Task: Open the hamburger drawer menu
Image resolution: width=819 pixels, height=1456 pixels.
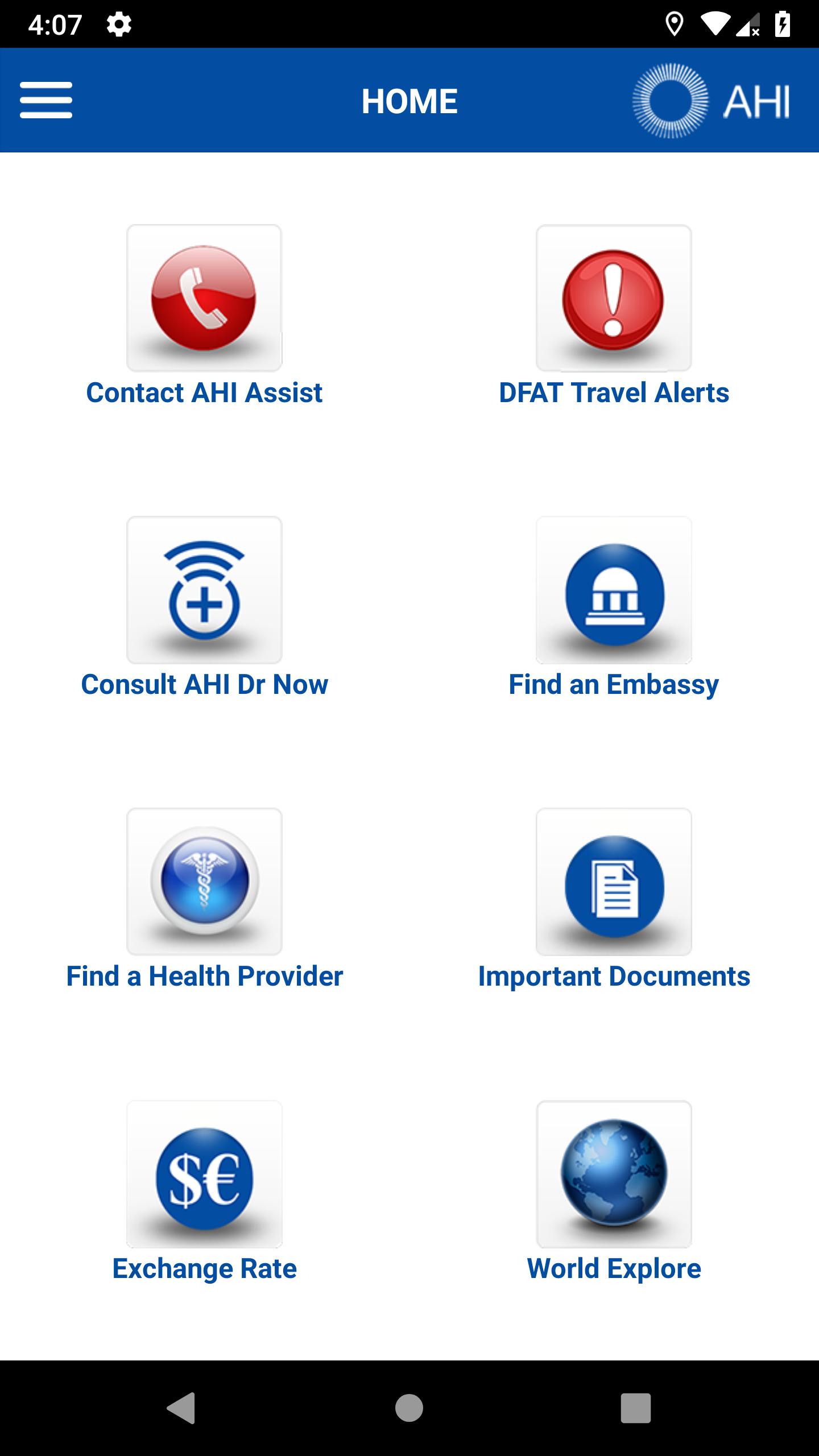Action: (46, 100)
